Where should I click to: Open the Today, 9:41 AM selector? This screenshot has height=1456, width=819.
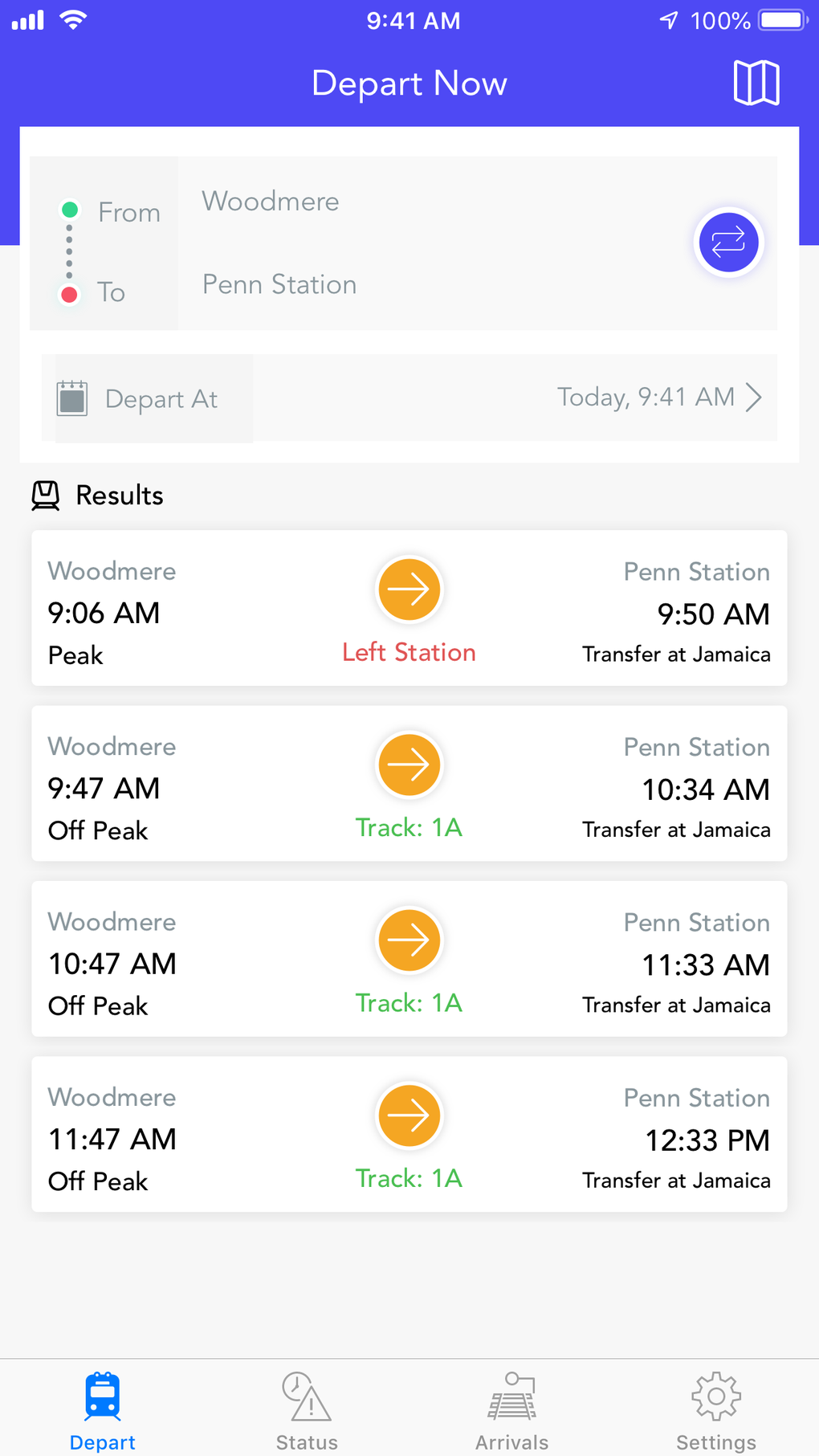coord(646,397)
